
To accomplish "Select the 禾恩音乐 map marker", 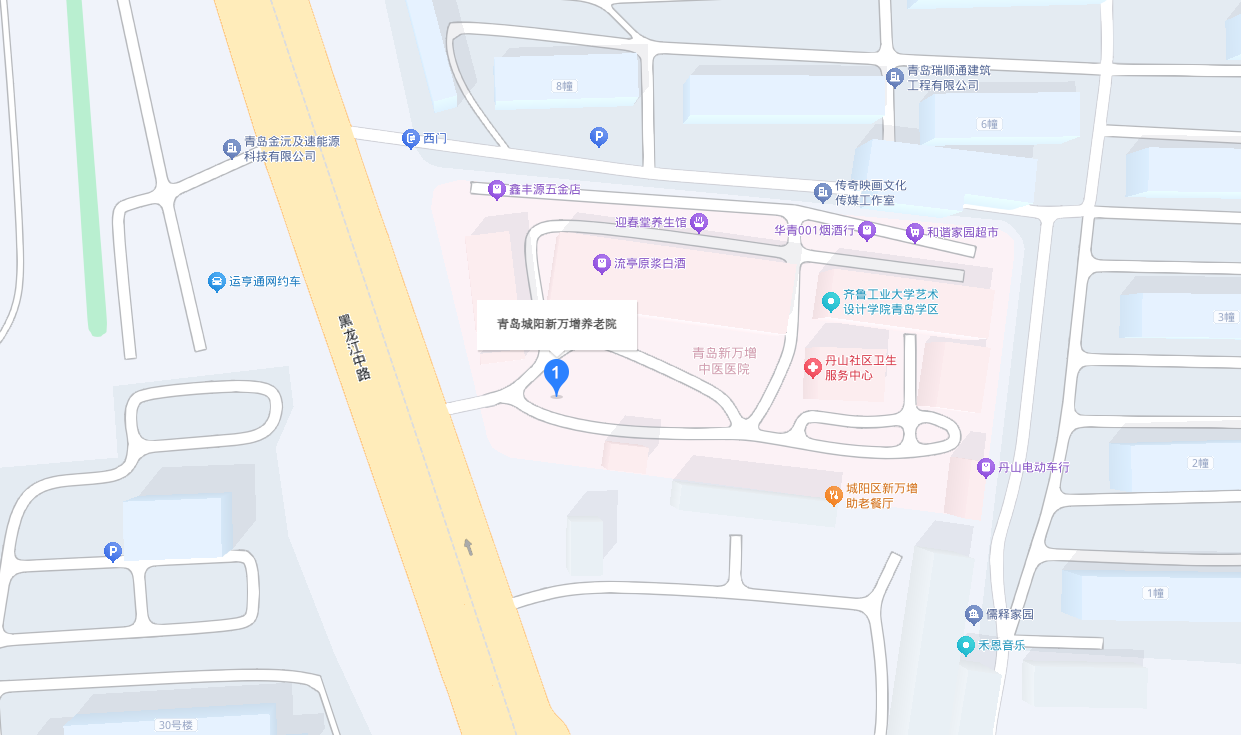I will click(x=965, y=645).
